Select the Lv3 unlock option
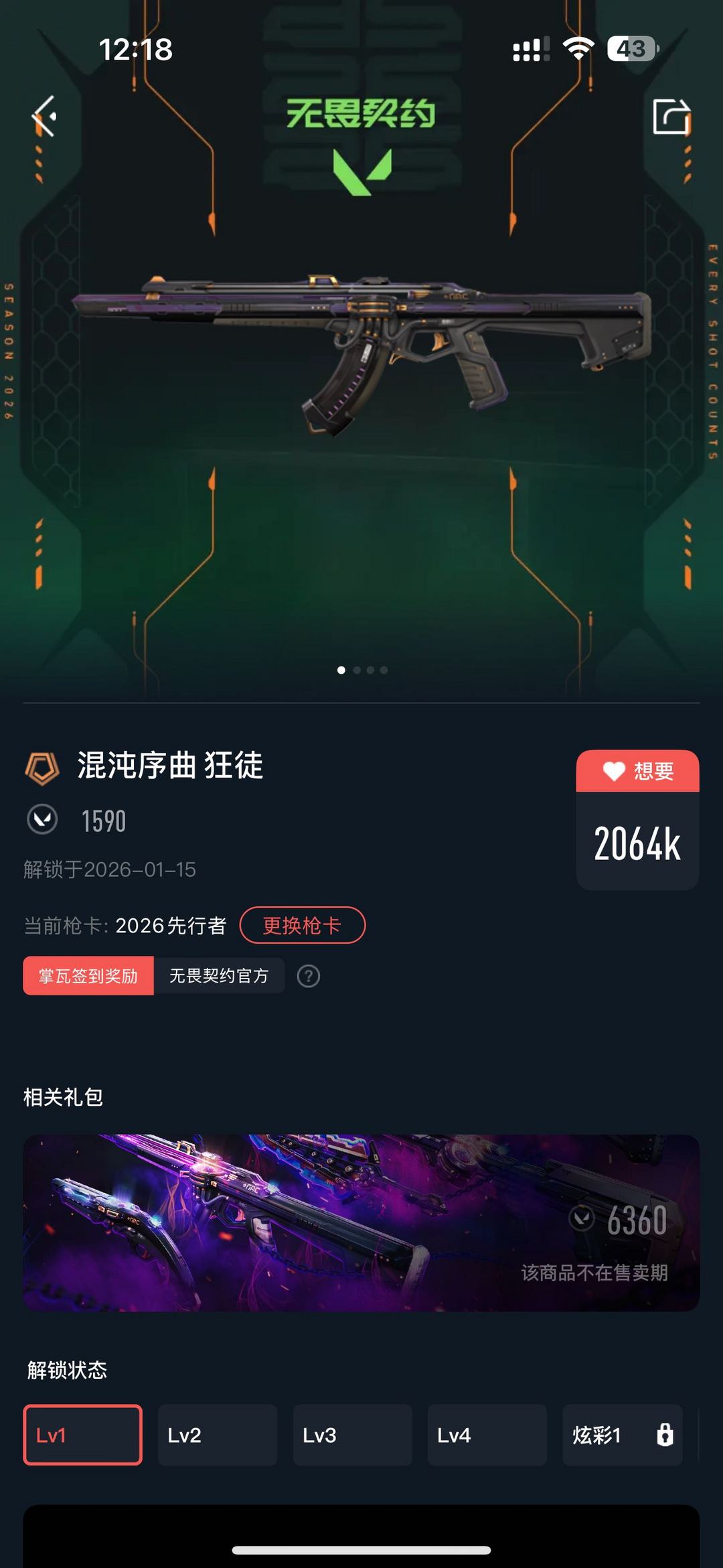 [x=353, y=1435]
